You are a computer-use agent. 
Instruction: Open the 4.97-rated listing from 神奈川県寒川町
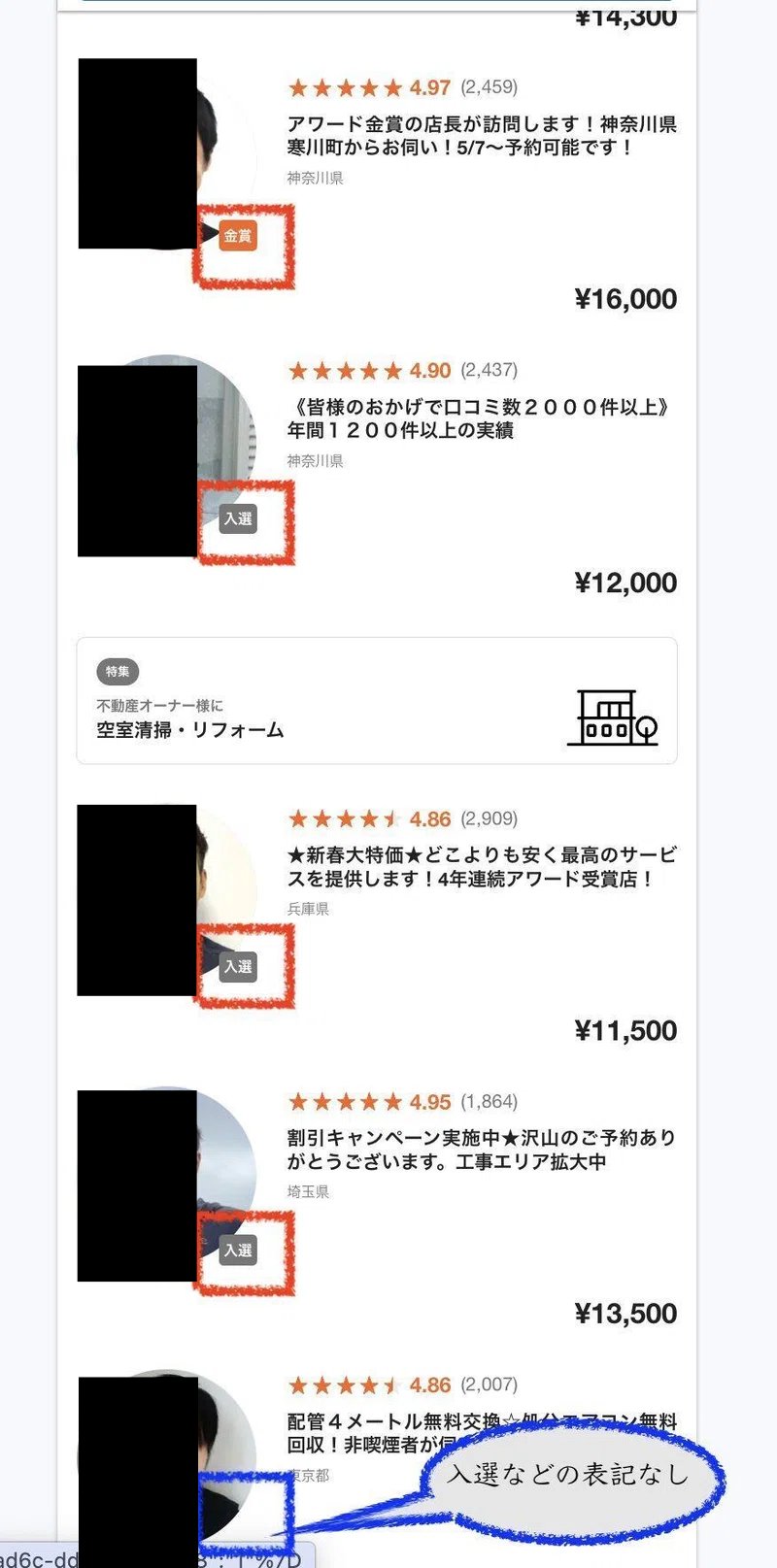(481, 136)
